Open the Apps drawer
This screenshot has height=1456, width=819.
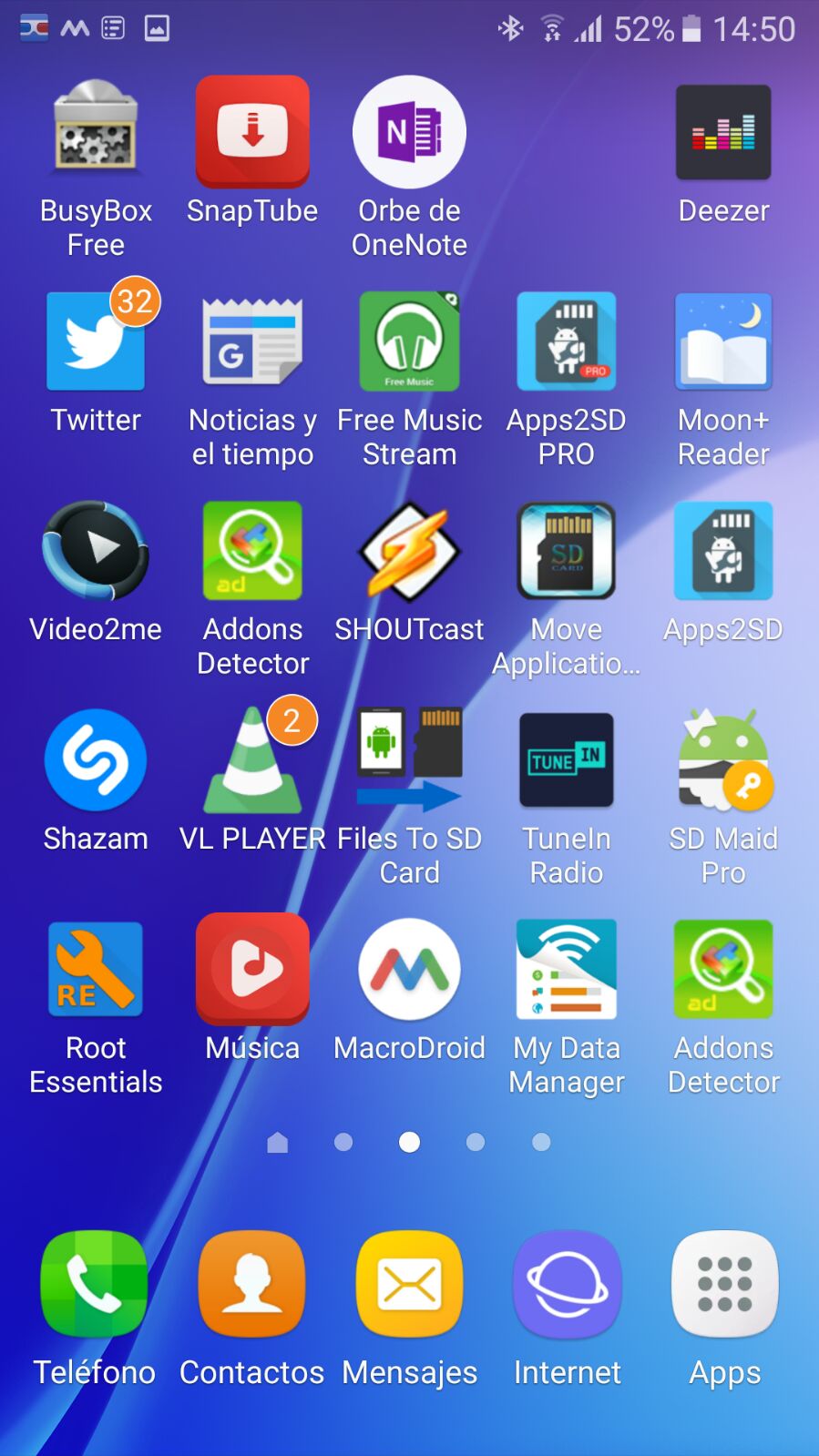point(724,1285)
